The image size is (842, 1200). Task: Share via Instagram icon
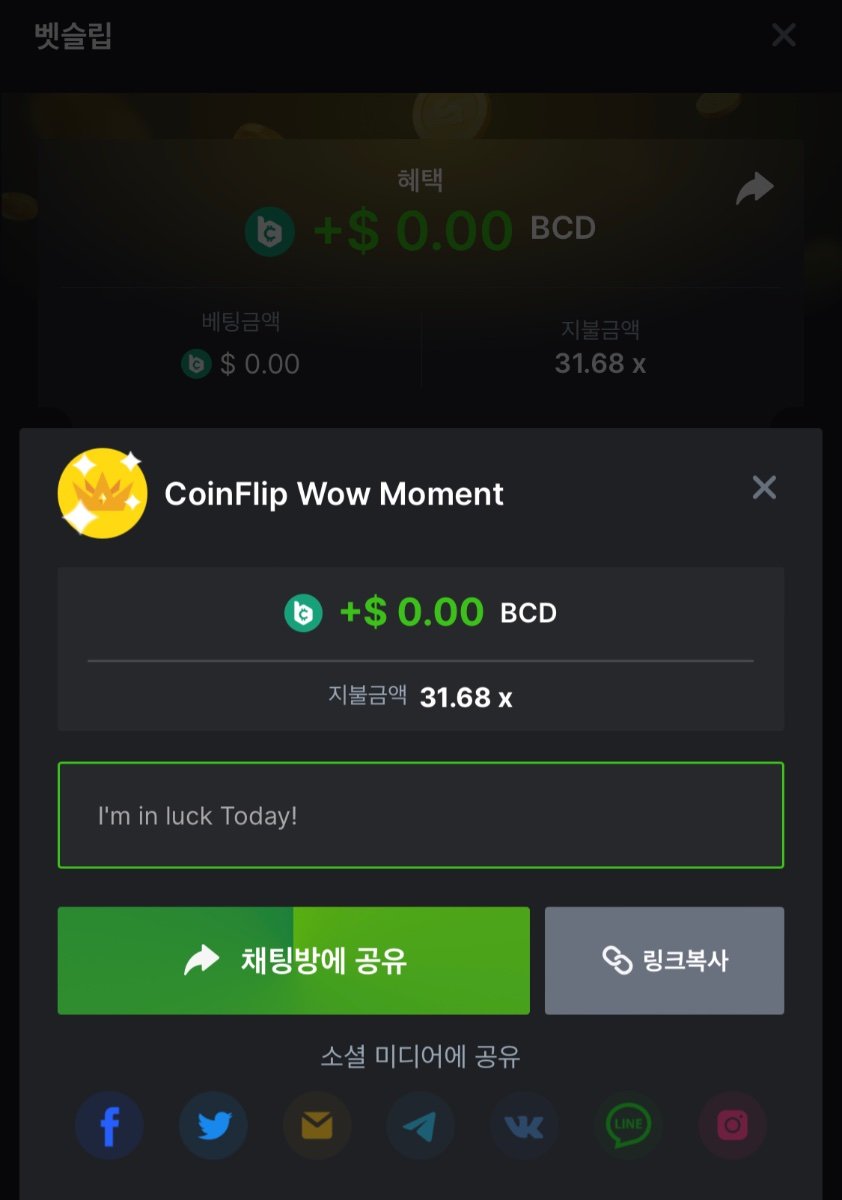pos(732,1126)
